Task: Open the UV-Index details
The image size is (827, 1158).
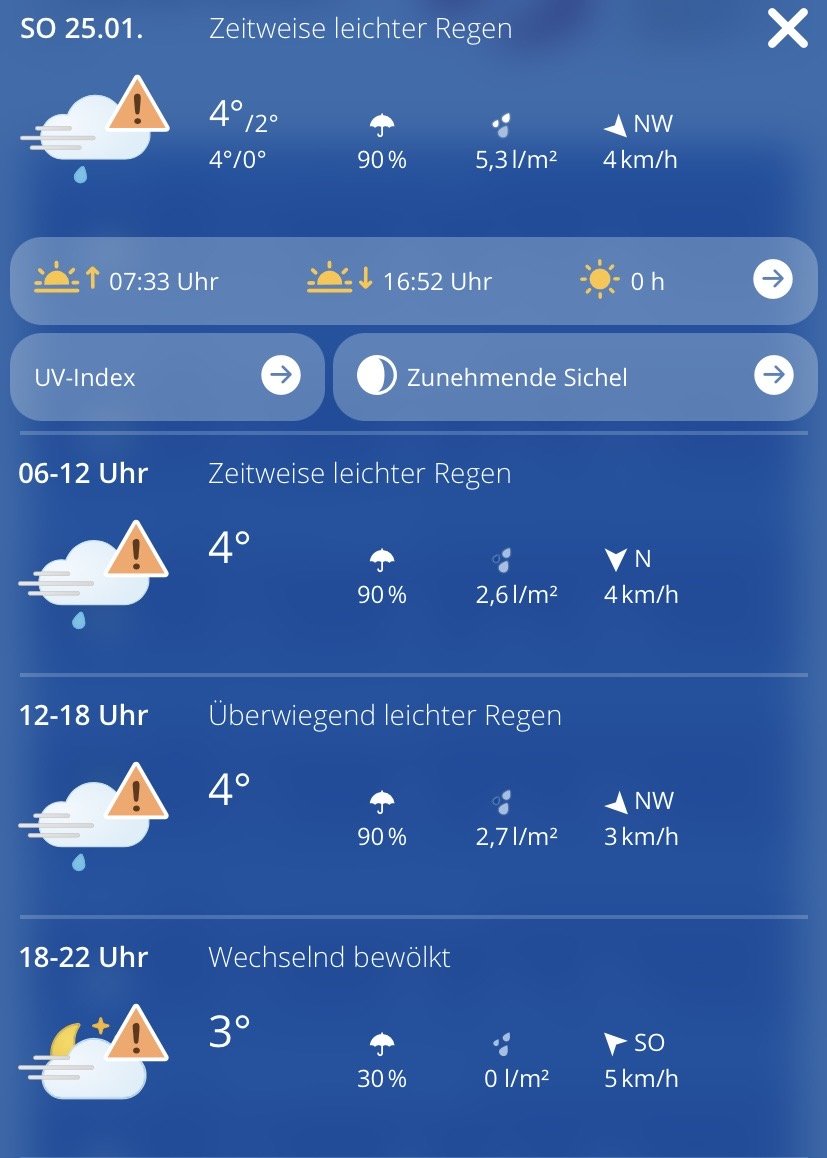Action: click(281, 377)
